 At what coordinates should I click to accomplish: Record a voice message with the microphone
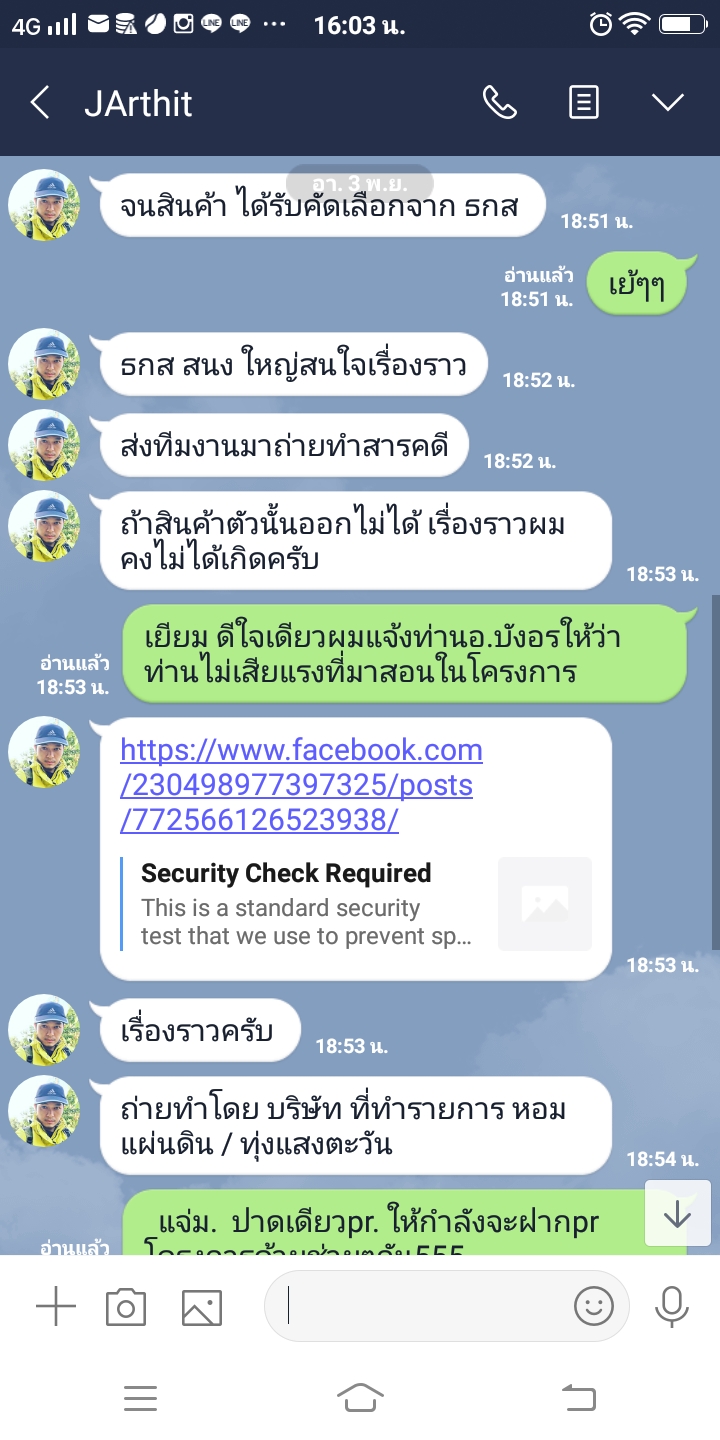[672, 1306]
